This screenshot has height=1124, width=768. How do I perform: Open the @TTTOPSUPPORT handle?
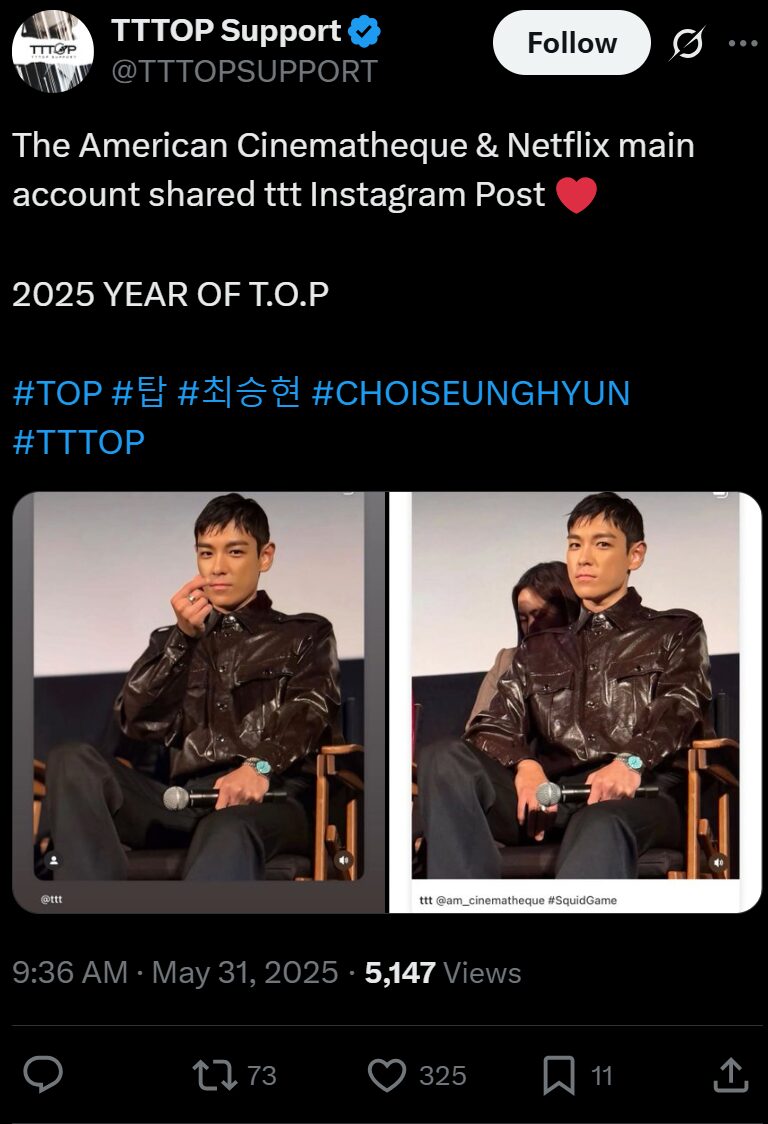tap(244, 71)
